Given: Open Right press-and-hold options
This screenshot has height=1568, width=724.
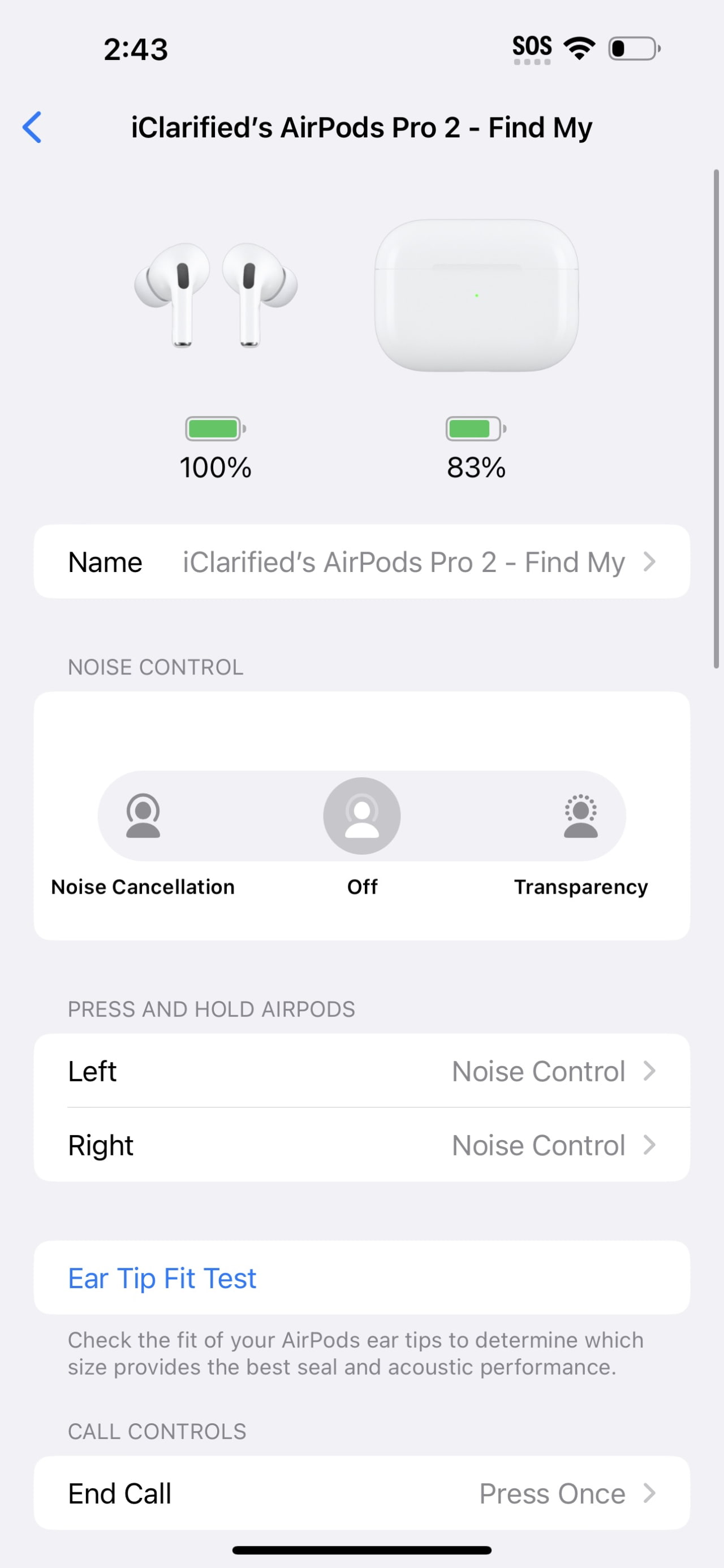Looking at the screenshot, I should [x=361, y=1145].
